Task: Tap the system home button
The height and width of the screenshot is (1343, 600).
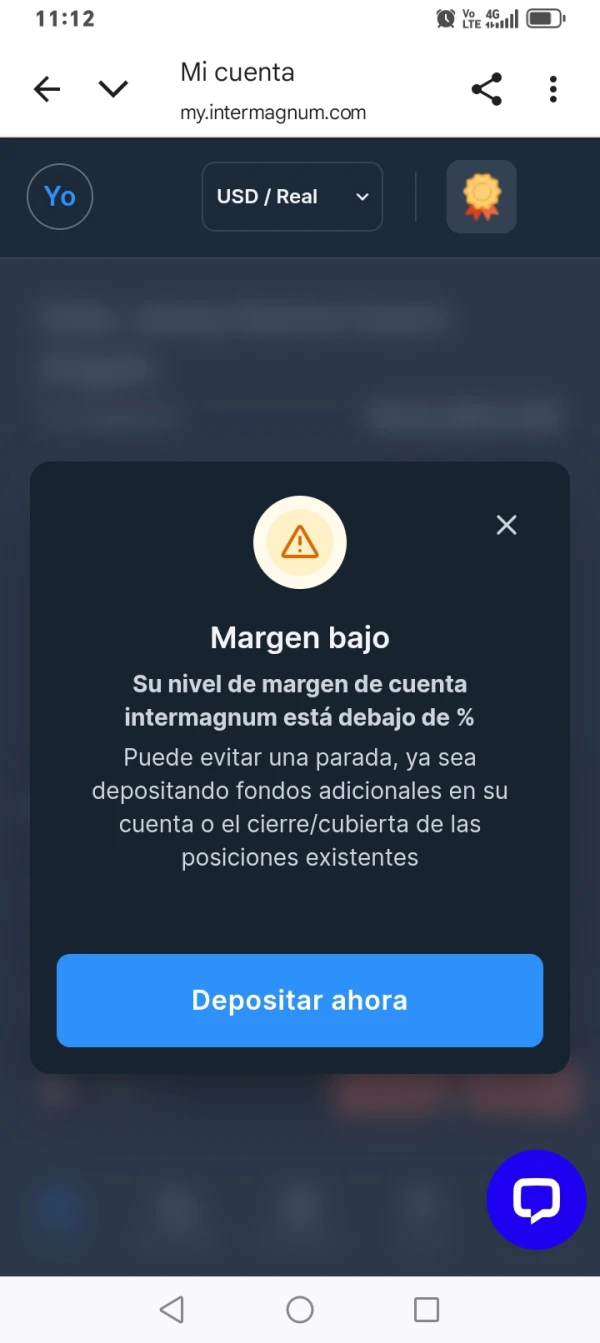Action: tap(300, 1309)
